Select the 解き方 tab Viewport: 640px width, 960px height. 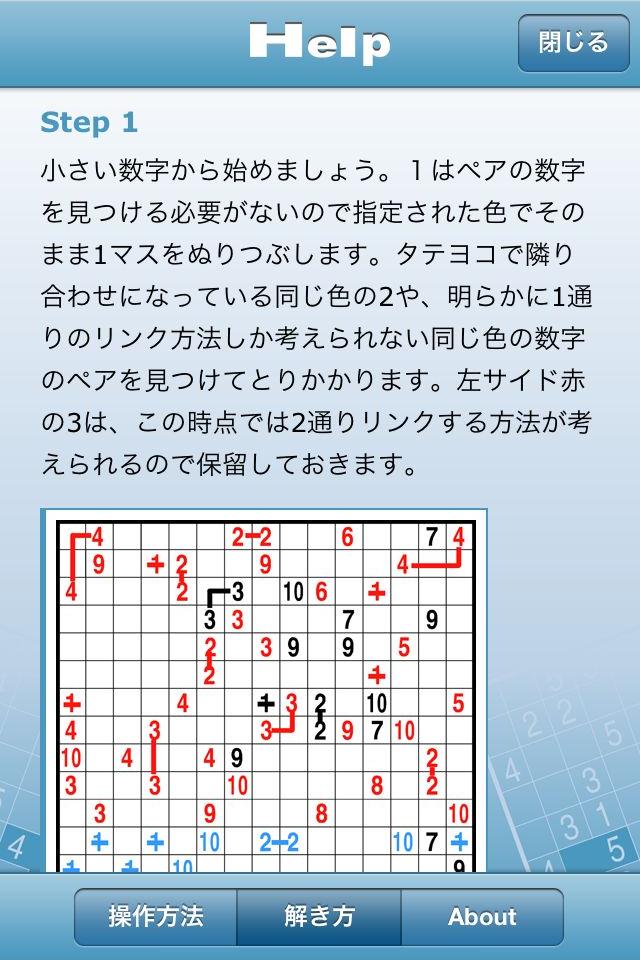(x=319, y=916)
